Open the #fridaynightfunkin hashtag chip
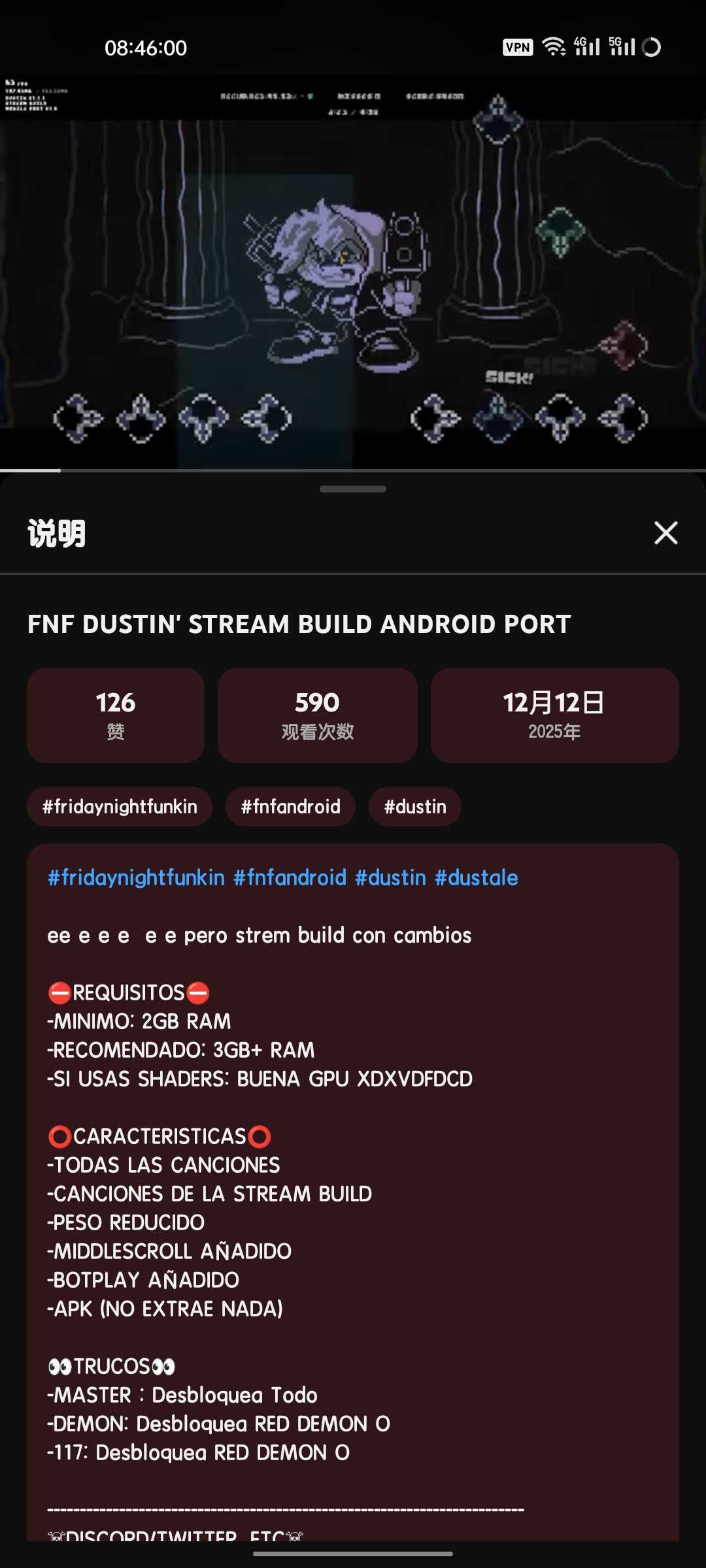Screen dimensions: 706x1568 point(120,807)
